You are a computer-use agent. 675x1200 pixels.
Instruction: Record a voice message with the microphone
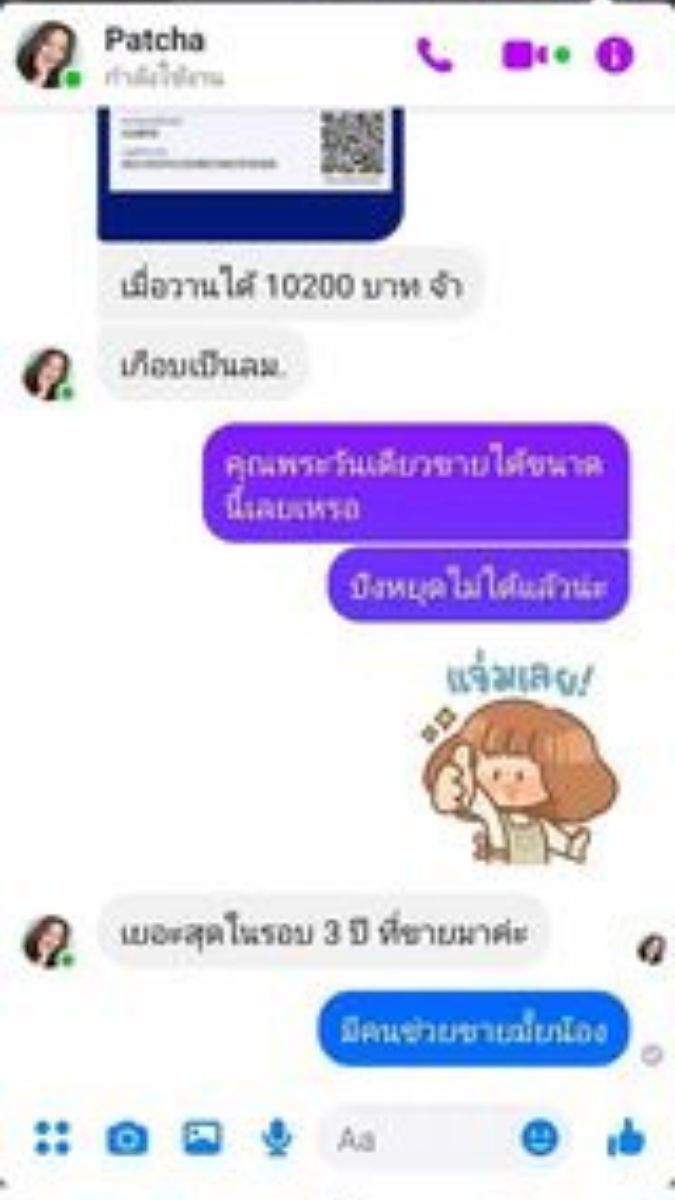pyautogui.click(x=276, y=1138)
